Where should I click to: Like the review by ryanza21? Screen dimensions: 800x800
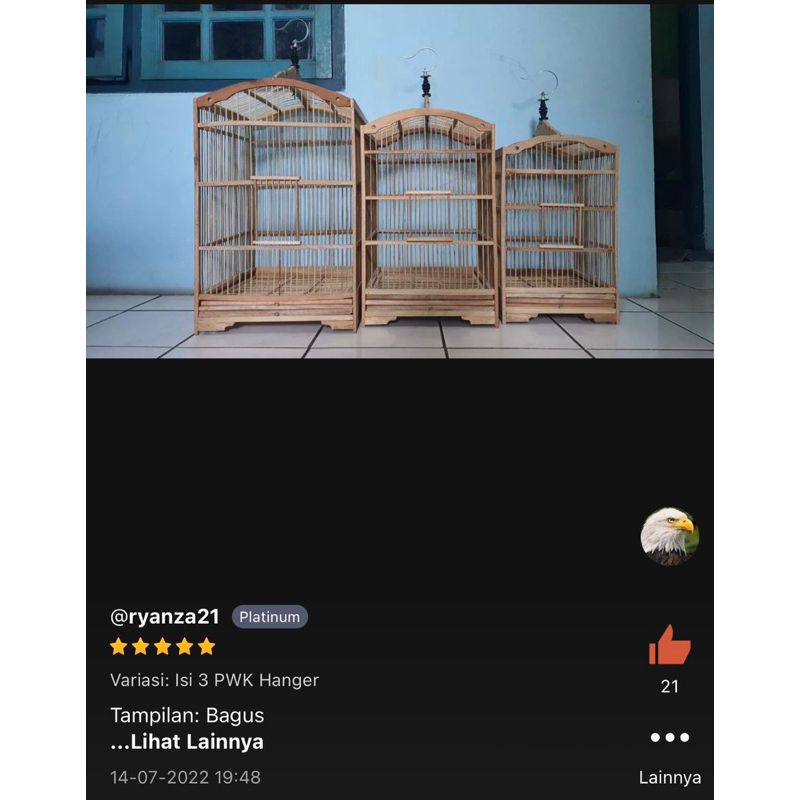coord(669,646)
